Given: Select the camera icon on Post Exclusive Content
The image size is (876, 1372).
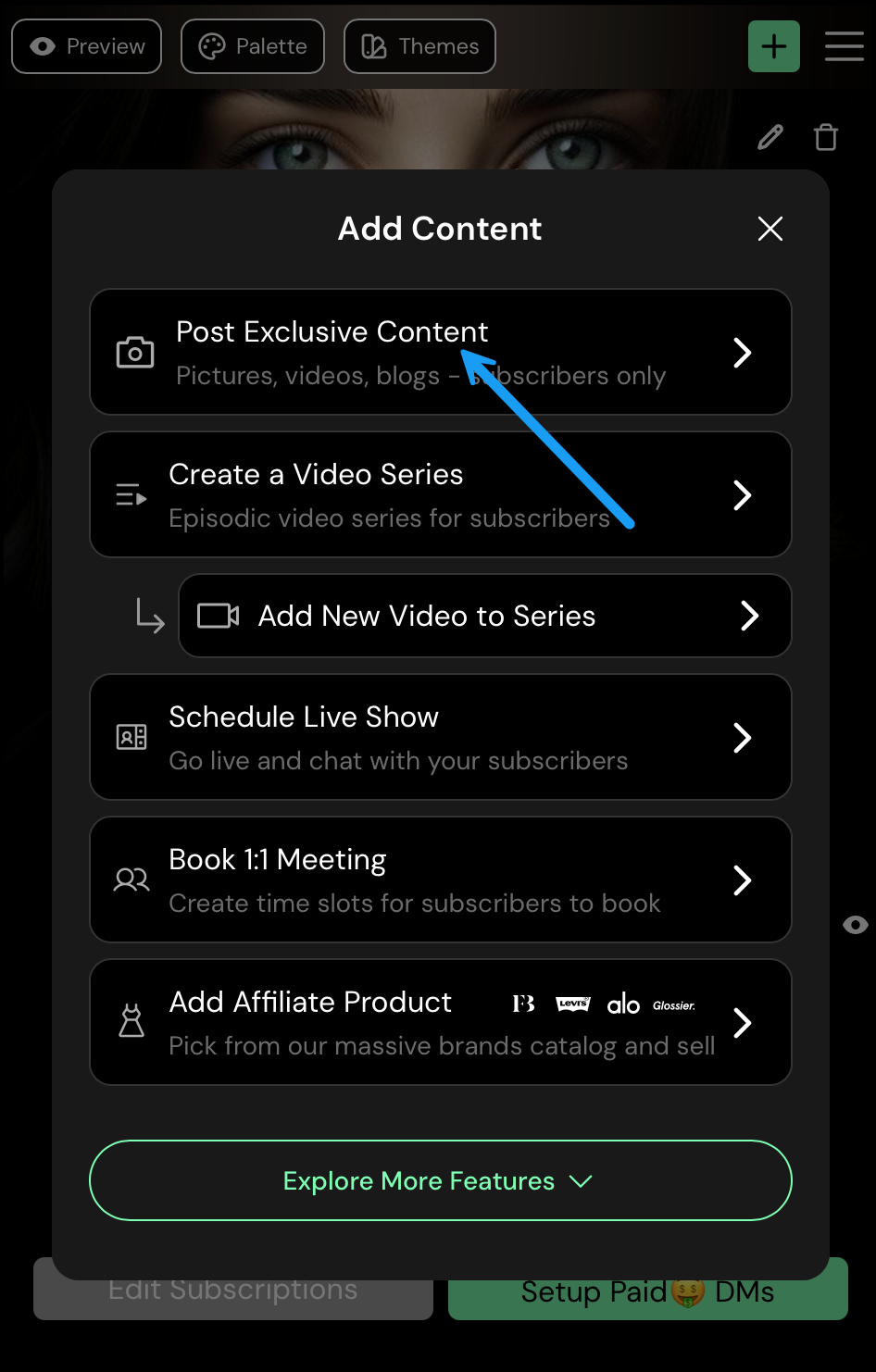Looking at the screenshot, I should pos(134,352).
